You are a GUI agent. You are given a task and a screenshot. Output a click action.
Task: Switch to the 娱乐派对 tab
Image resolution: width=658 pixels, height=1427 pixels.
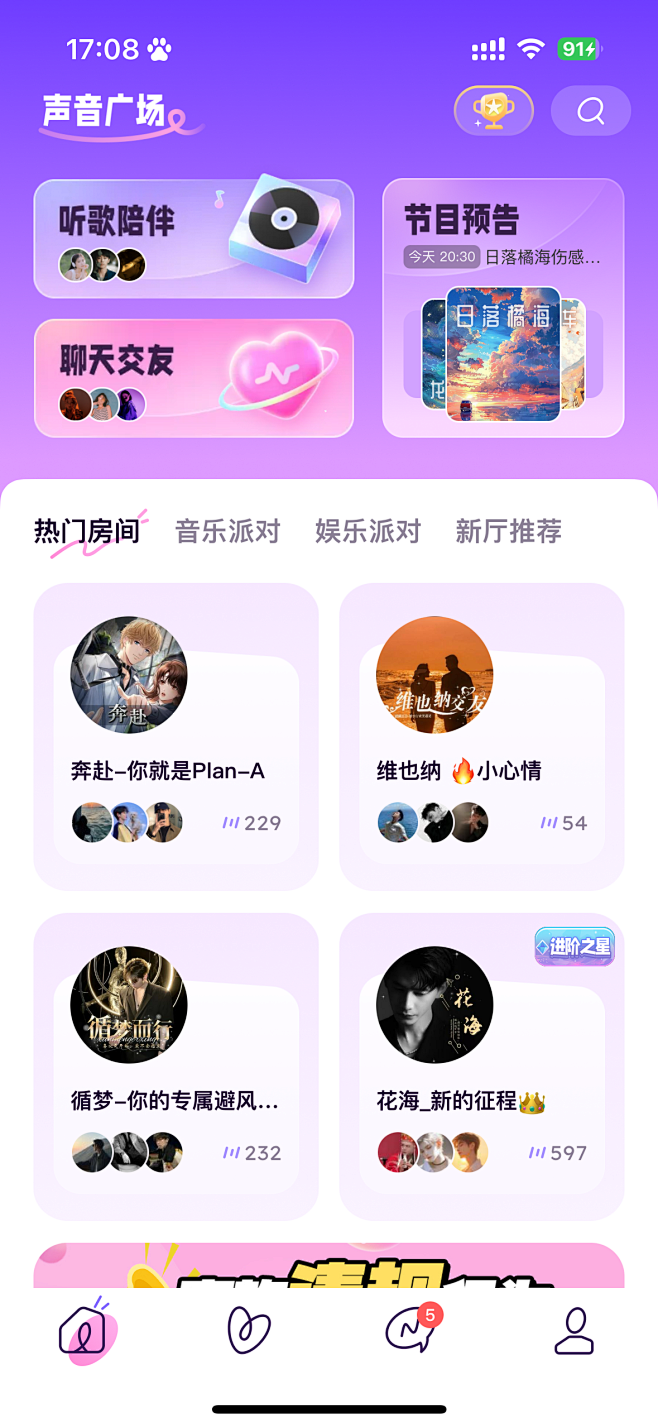pyautogui.click(x=368, y=530)
